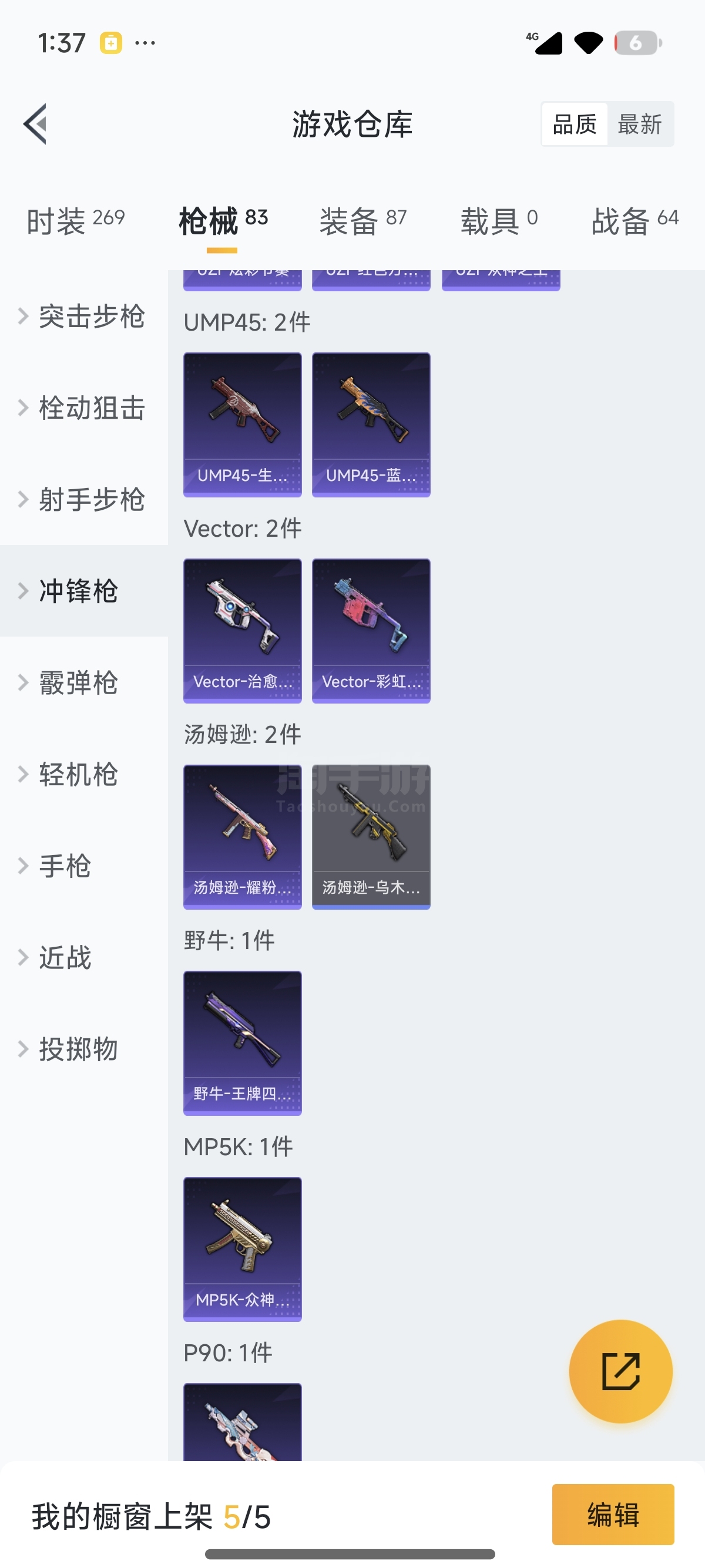The height and width of the screenshot is (1568, 705).
Task: Open the Vector-彩虹 skin tile
Action: (371, 631)
